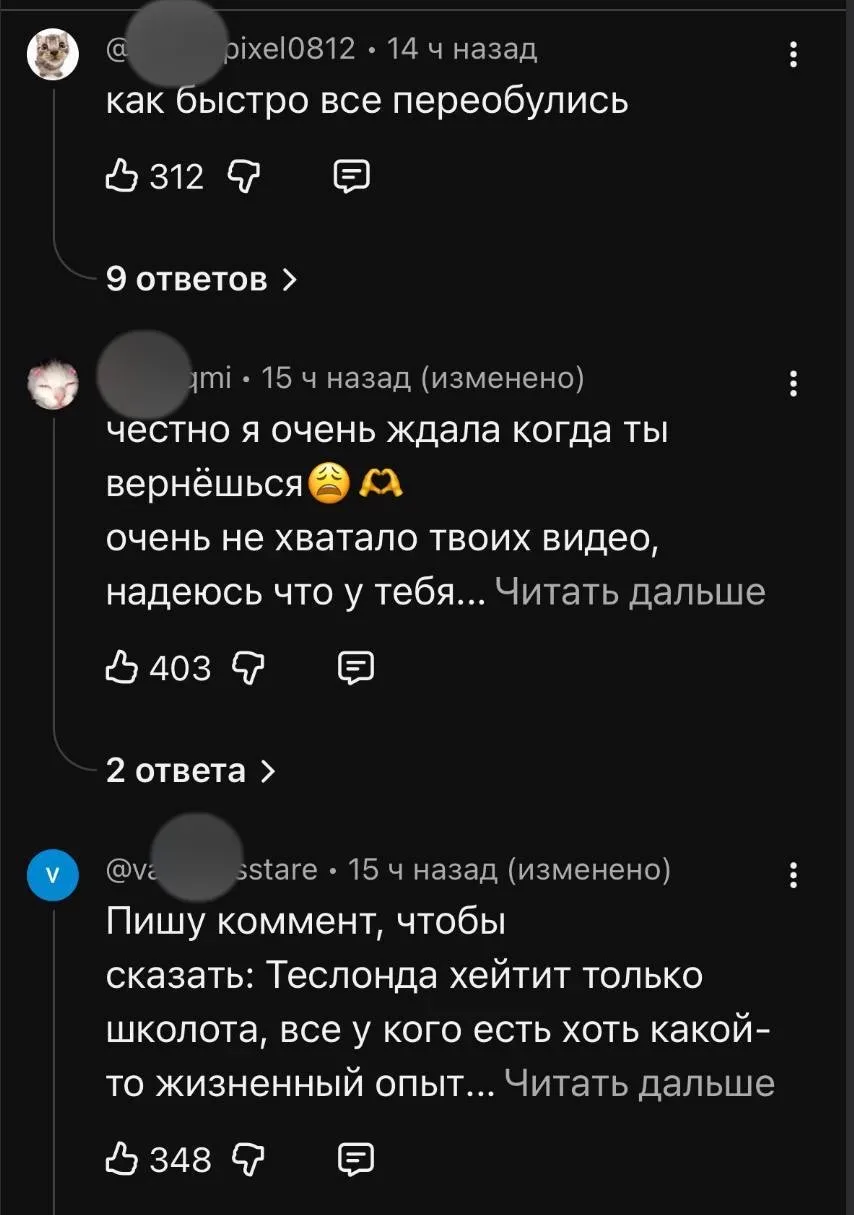Read more of "жизненный опыт" comment

[639, 1084]
